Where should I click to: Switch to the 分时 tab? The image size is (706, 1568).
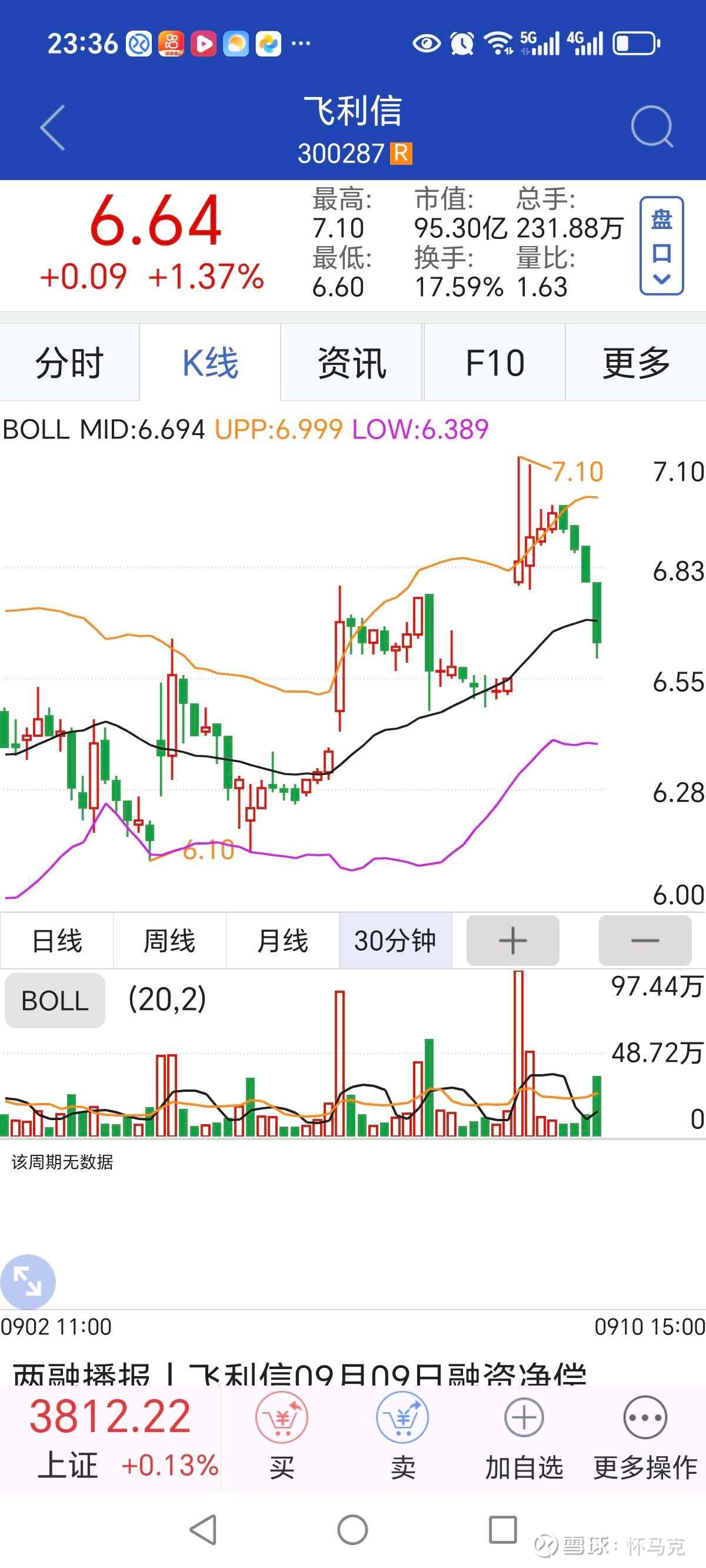[x=69, y=363]
